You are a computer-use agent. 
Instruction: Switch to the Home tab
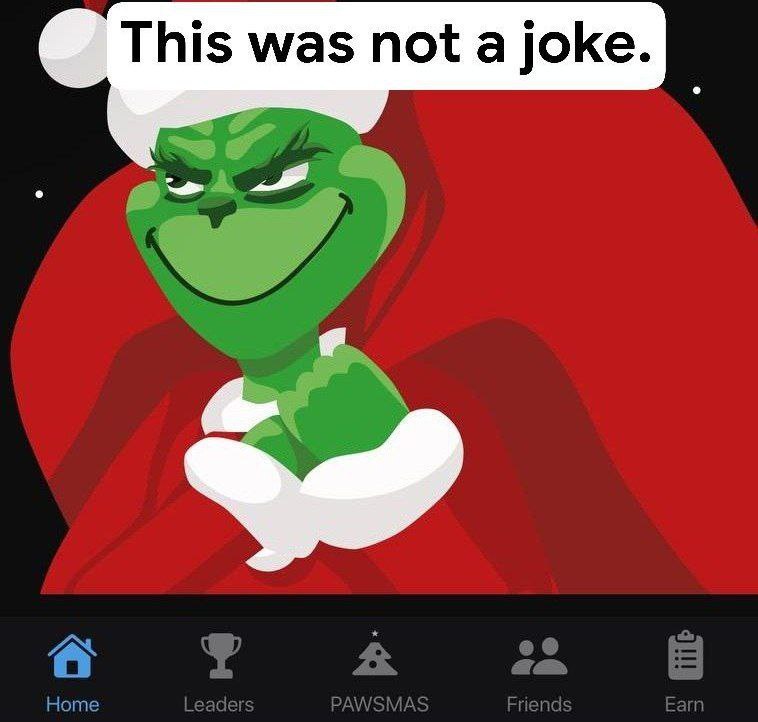click(x=72, y=672)
